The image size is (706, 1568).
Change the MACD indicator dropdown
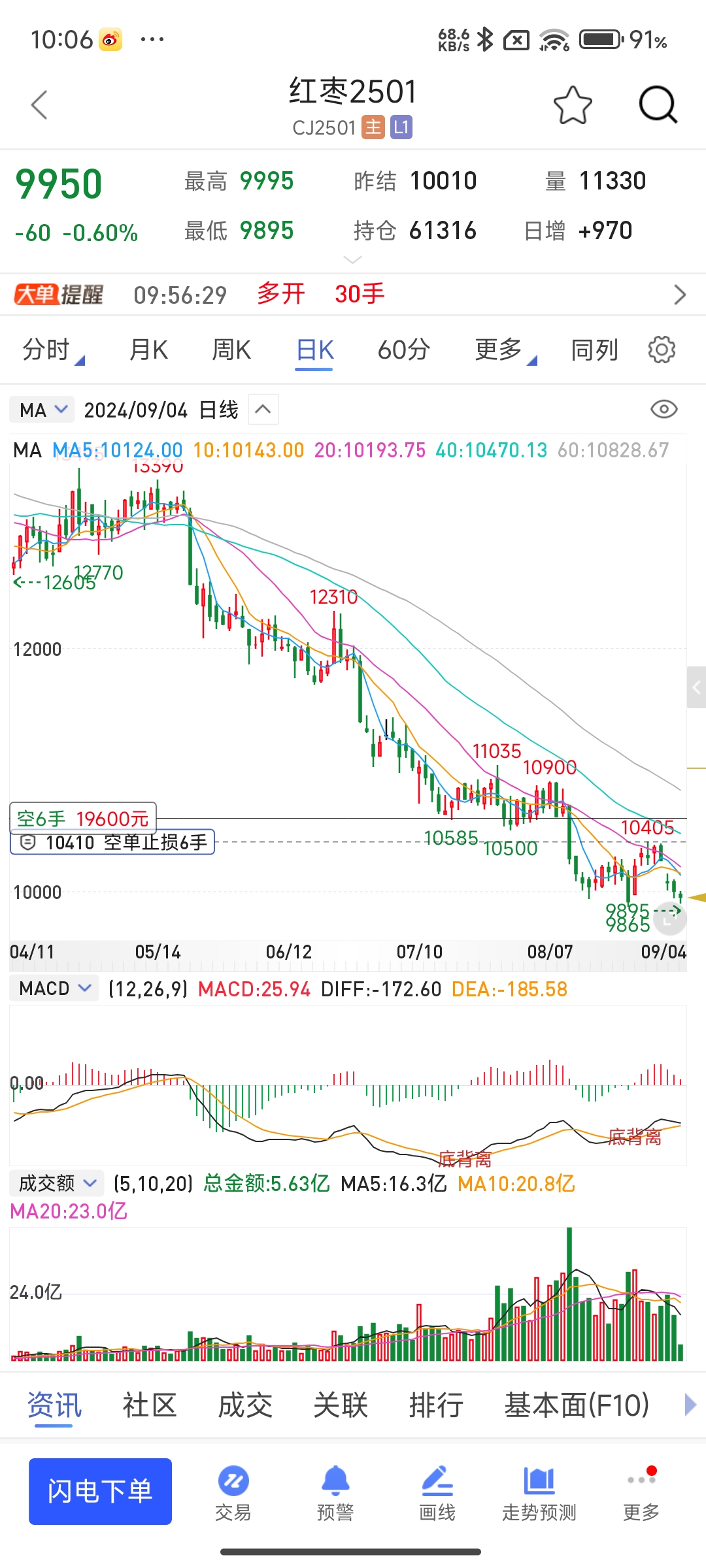point(54,988)
